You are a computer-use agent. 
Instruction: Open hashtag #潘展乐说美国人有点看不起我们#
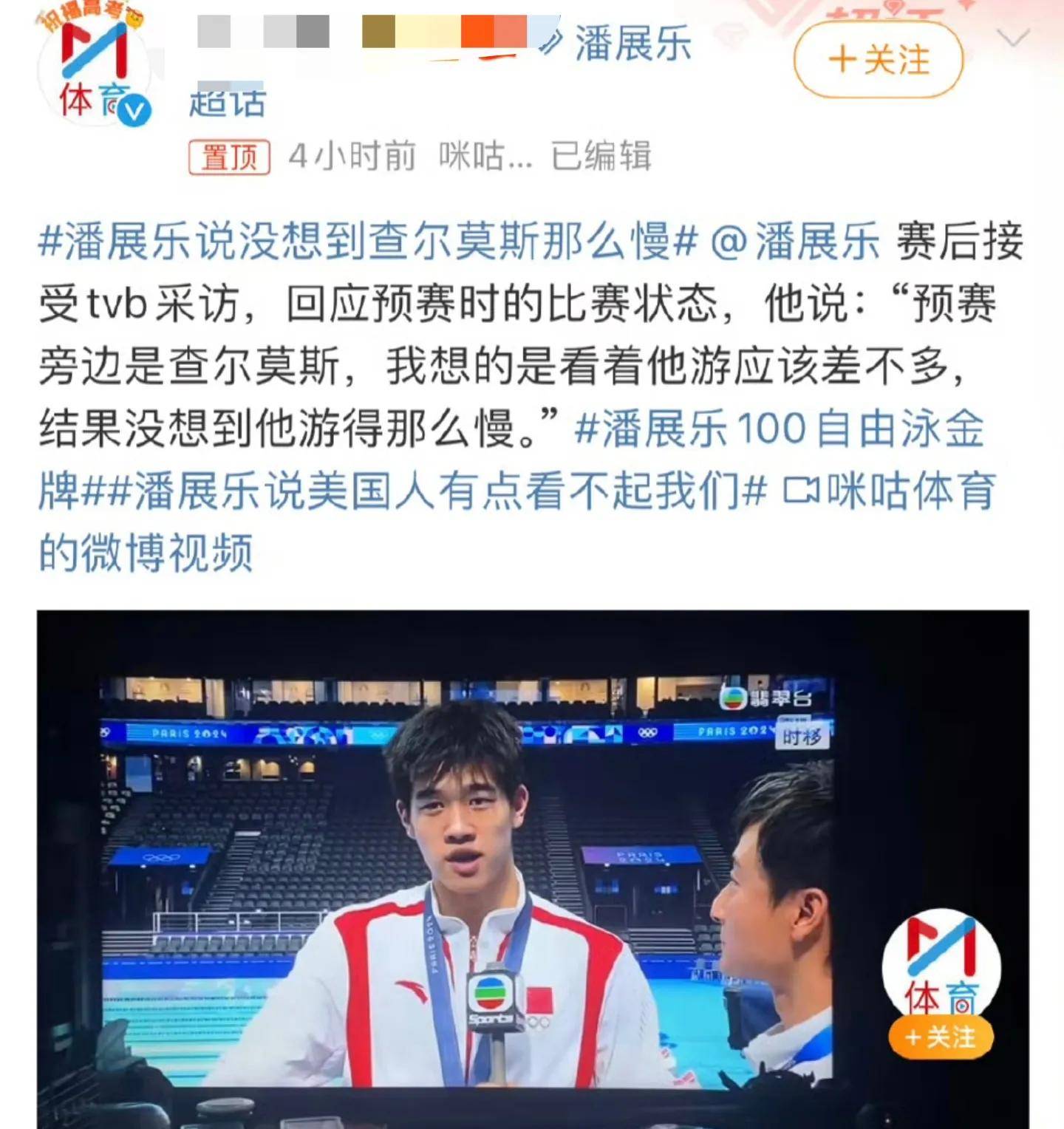coord(436,491)
